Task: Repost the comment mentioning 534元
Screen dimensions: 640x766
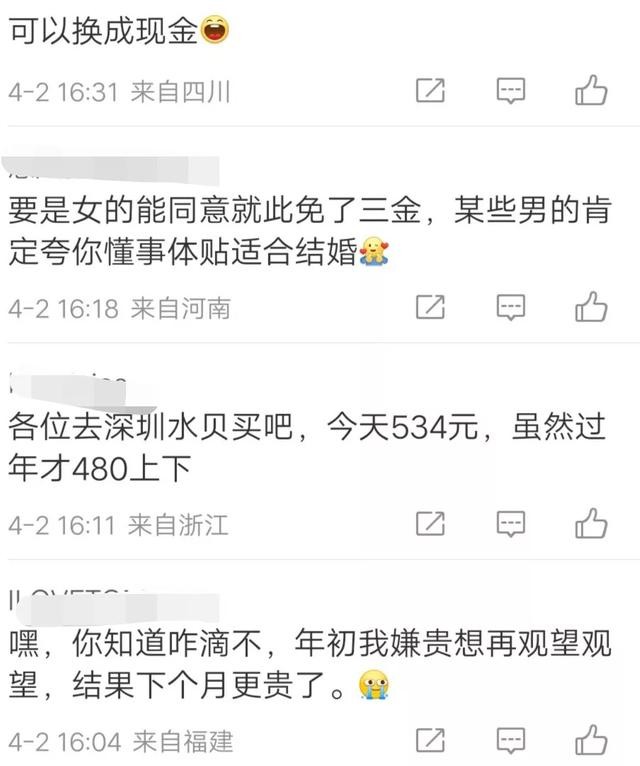Action: coord(430,522)
